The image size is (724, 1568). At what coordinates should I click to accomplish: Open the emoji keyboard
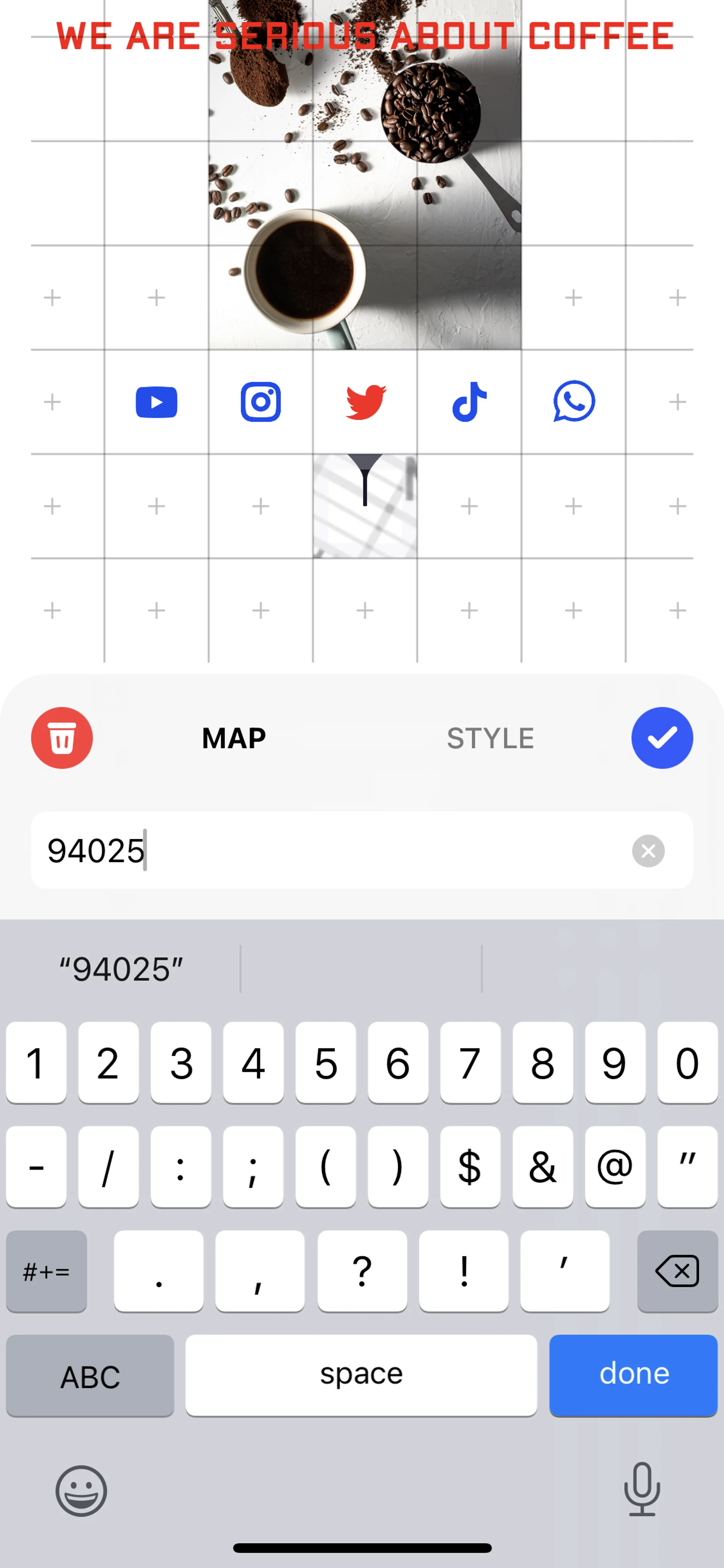(81, 1491)
